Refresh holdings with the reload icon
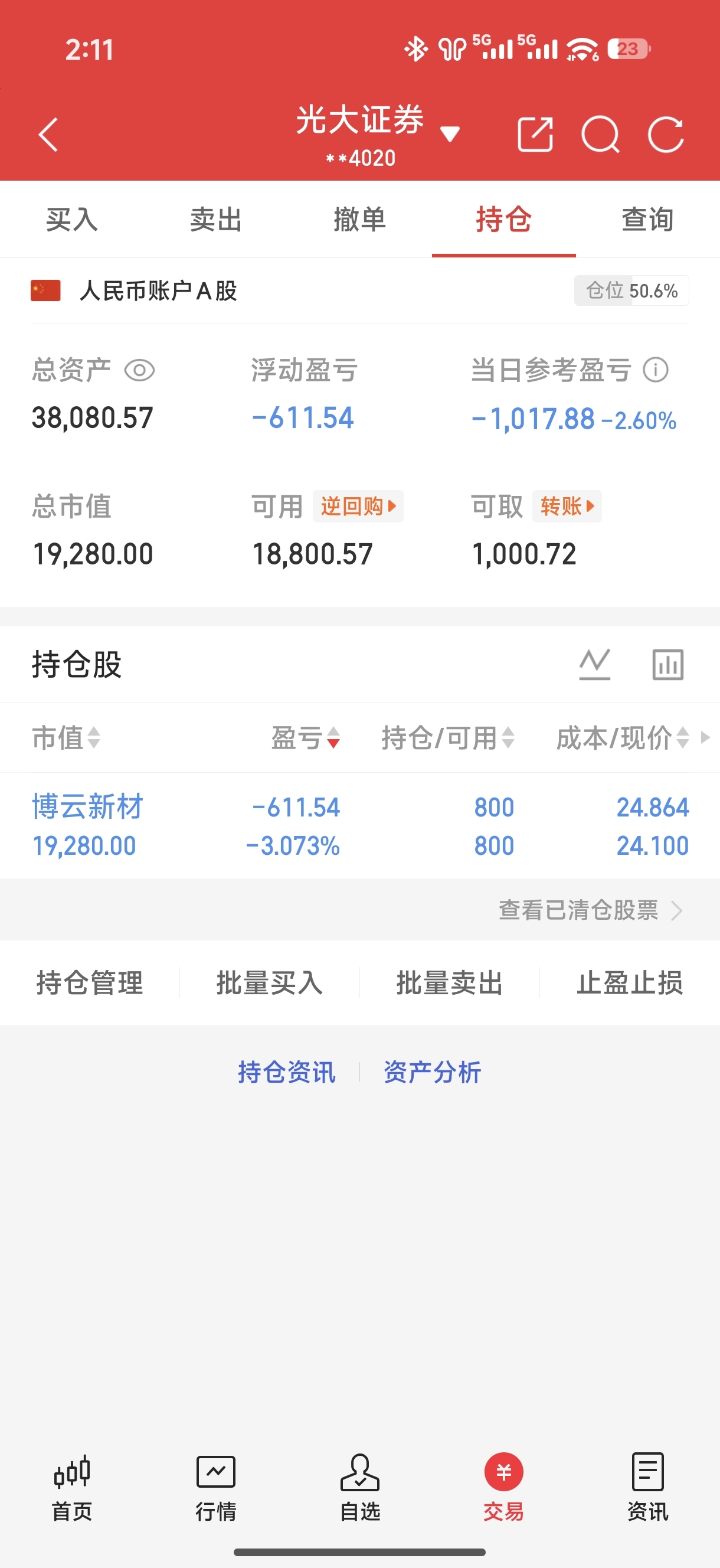The height and width of the screenshot is (1568, 720). (665, 134)
